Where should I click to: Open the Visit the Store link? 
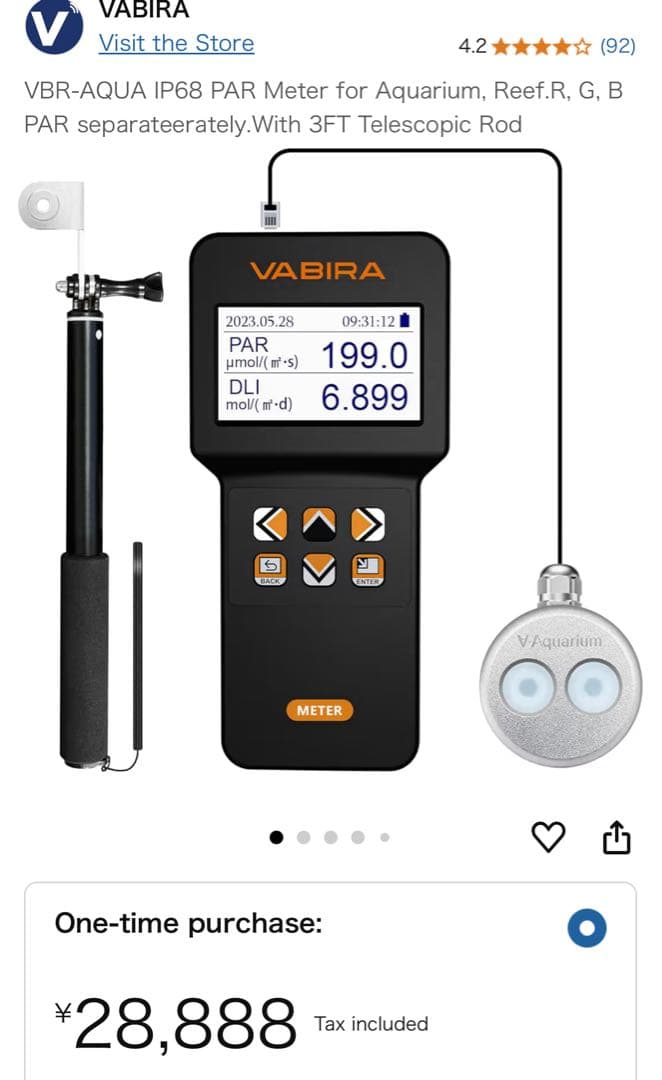176,44
